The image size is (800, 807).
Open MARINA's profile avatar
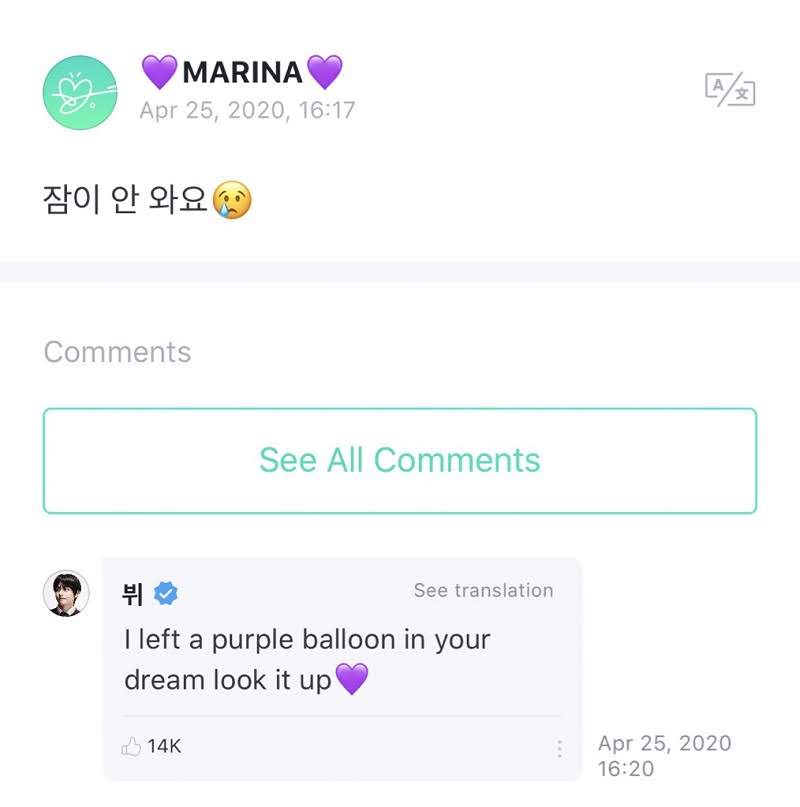(x=80, y=92)
